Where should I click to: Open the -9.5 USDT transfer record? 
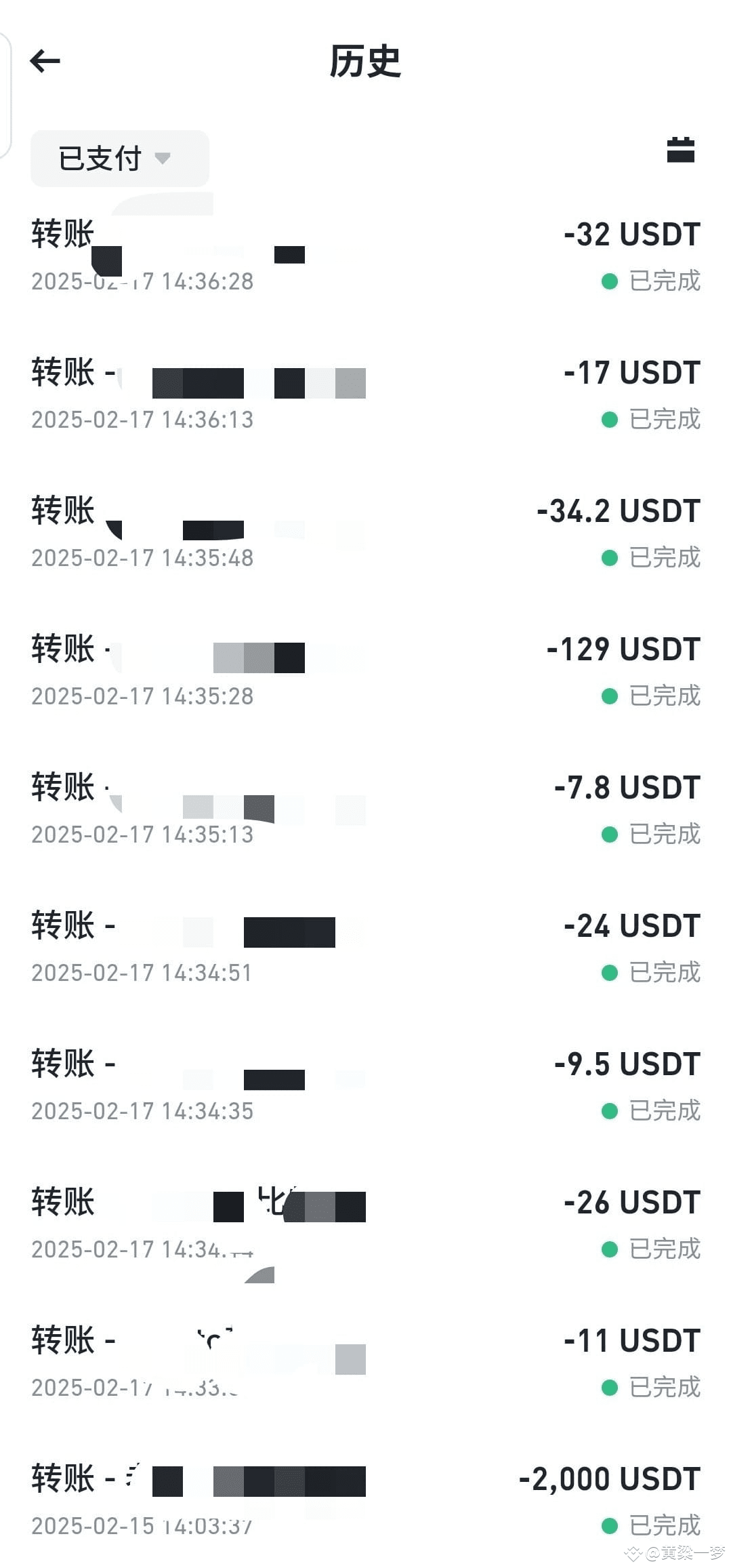click(366, 1085)
